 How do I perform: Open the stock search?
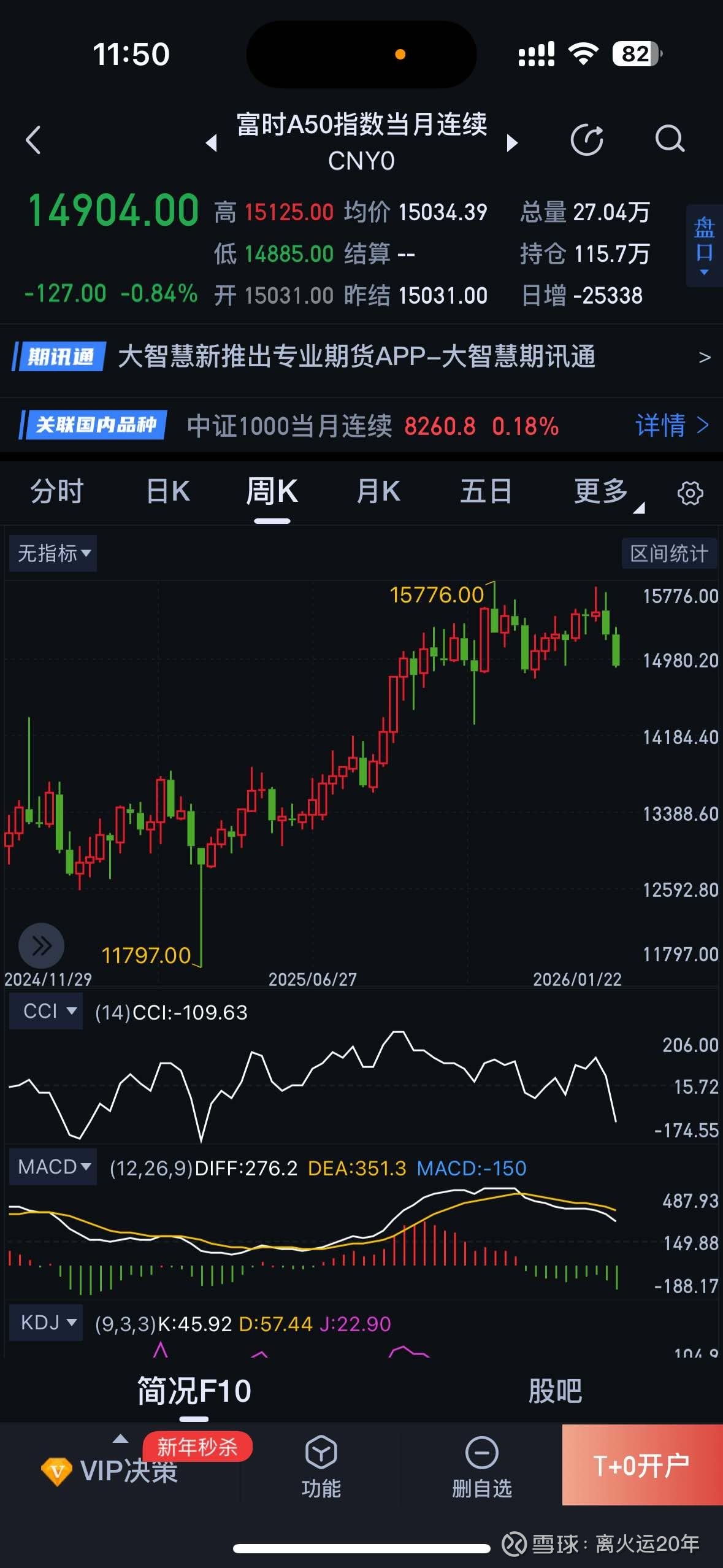(670, 140)
